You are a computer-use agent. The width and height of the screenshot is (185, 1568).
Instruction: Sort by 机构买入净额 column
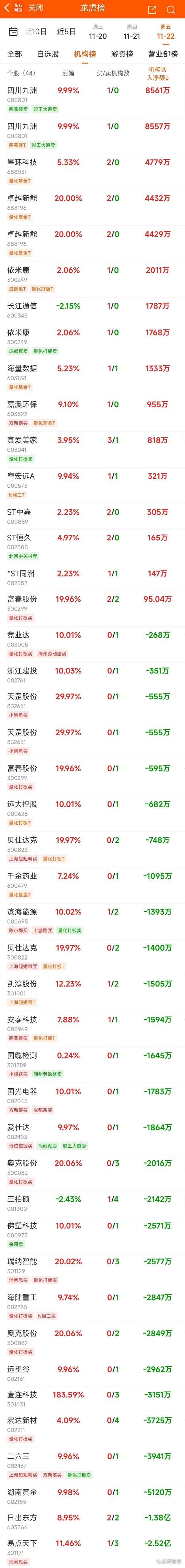[158, 73]
